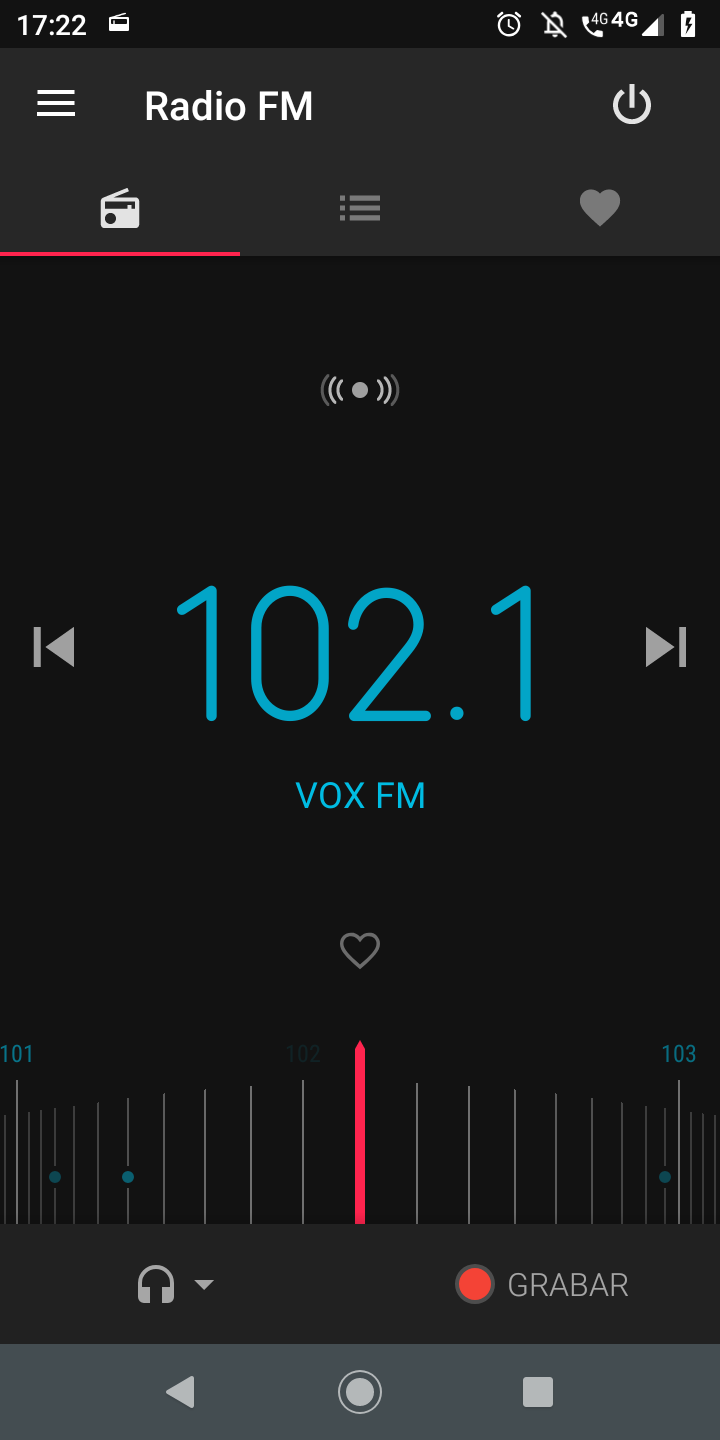Viewport: 720px width, 1440px height.
Task: Seek to the previous station
Action: 54,647
